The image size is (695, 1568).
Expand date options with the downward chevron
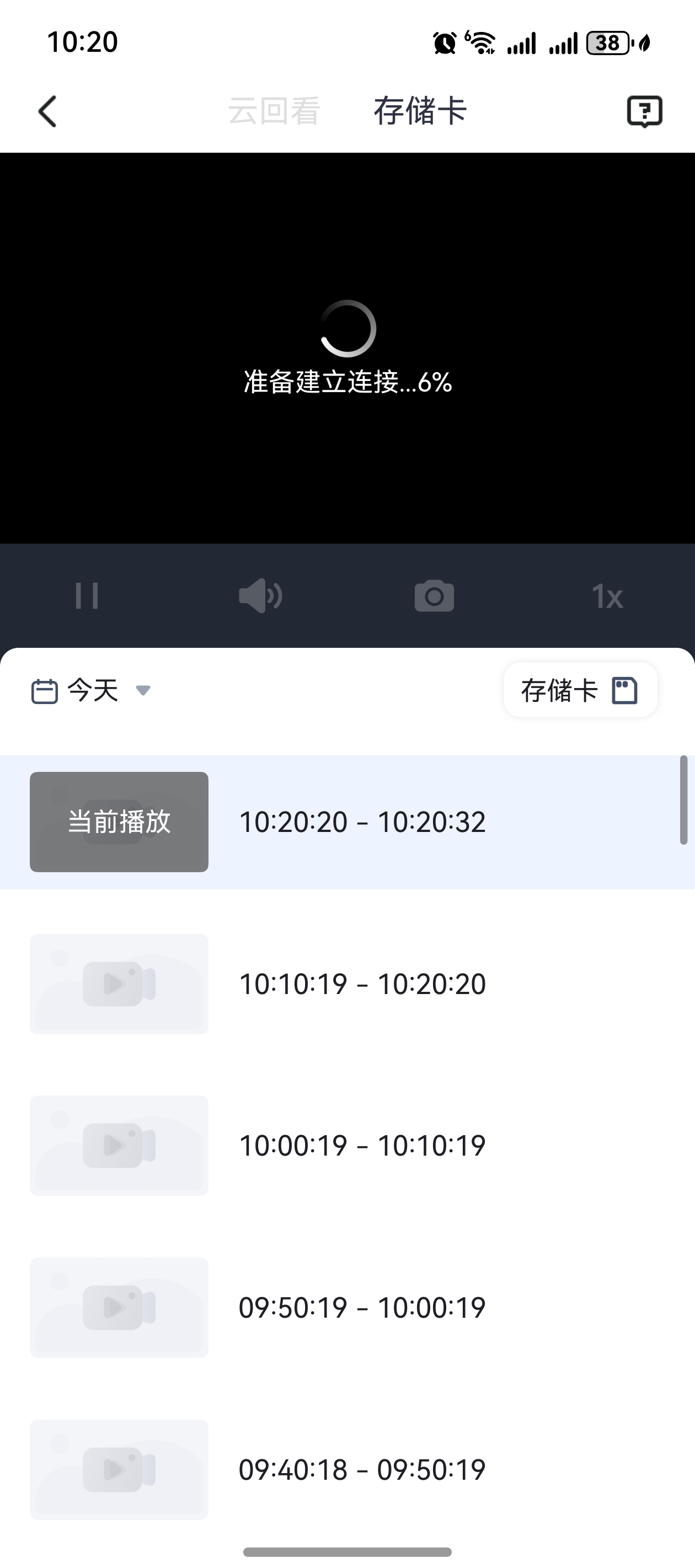tap(144, 691)
